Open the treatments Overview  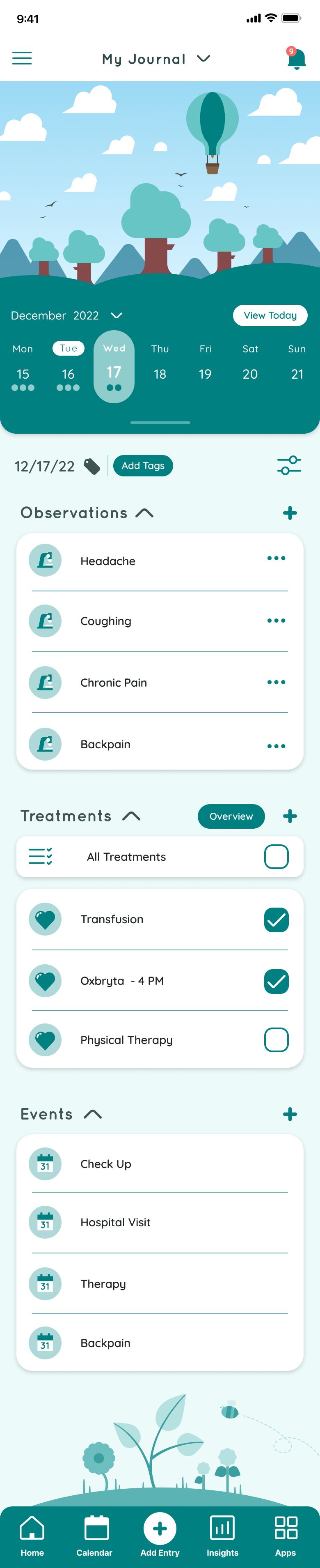pyautogui.click(x=231, y=816)
